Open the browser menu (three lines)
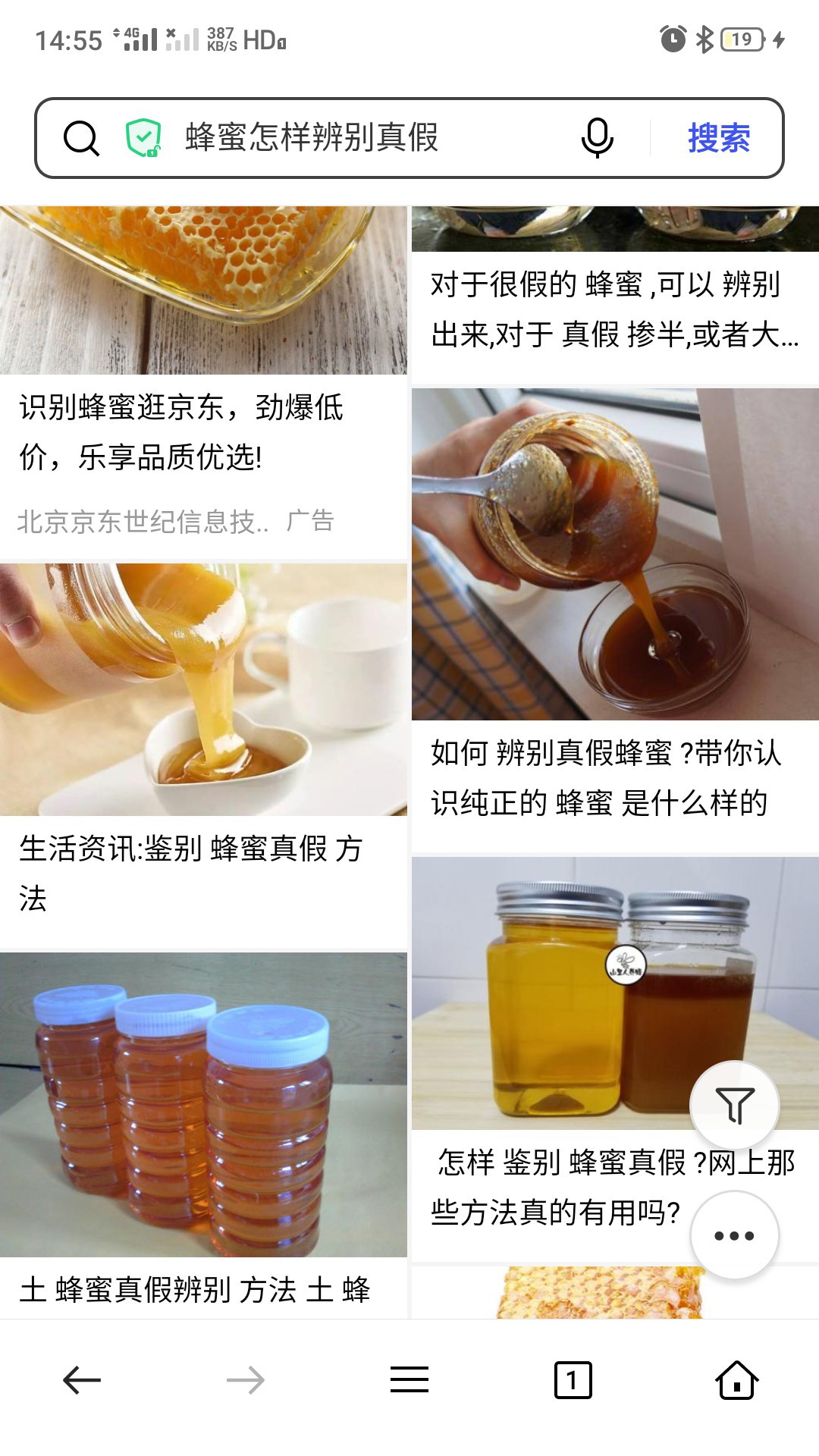The height and width of the screenshot is (1456, 819). tap(409, 1380)
